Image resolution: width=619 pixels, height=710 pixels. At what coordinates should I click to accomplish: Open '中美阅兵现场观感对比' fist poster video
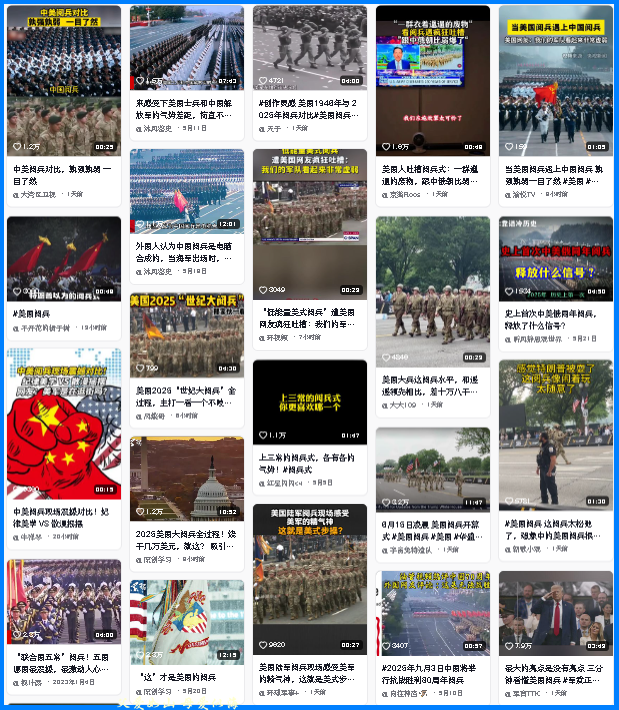click(x=63, y=422)
